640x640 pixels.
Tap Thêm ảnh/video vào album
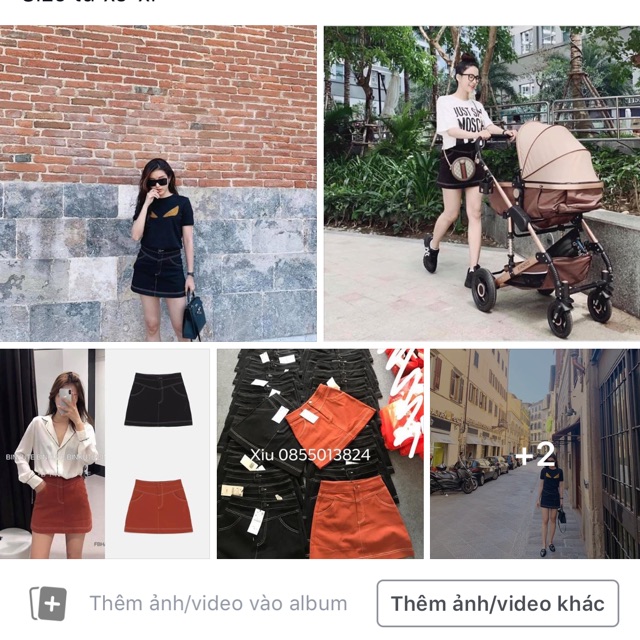190,603
